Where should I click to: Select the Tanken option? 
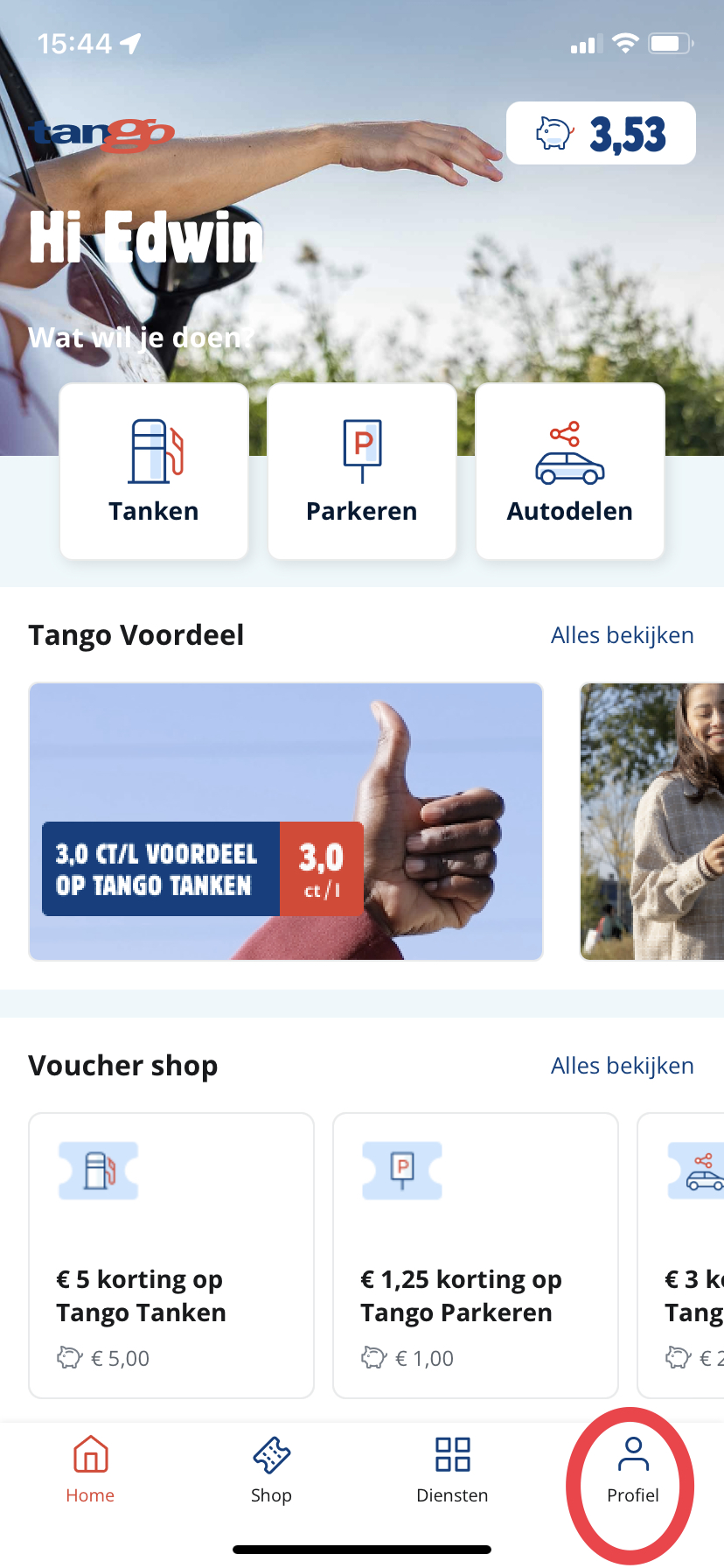(154, 471)
